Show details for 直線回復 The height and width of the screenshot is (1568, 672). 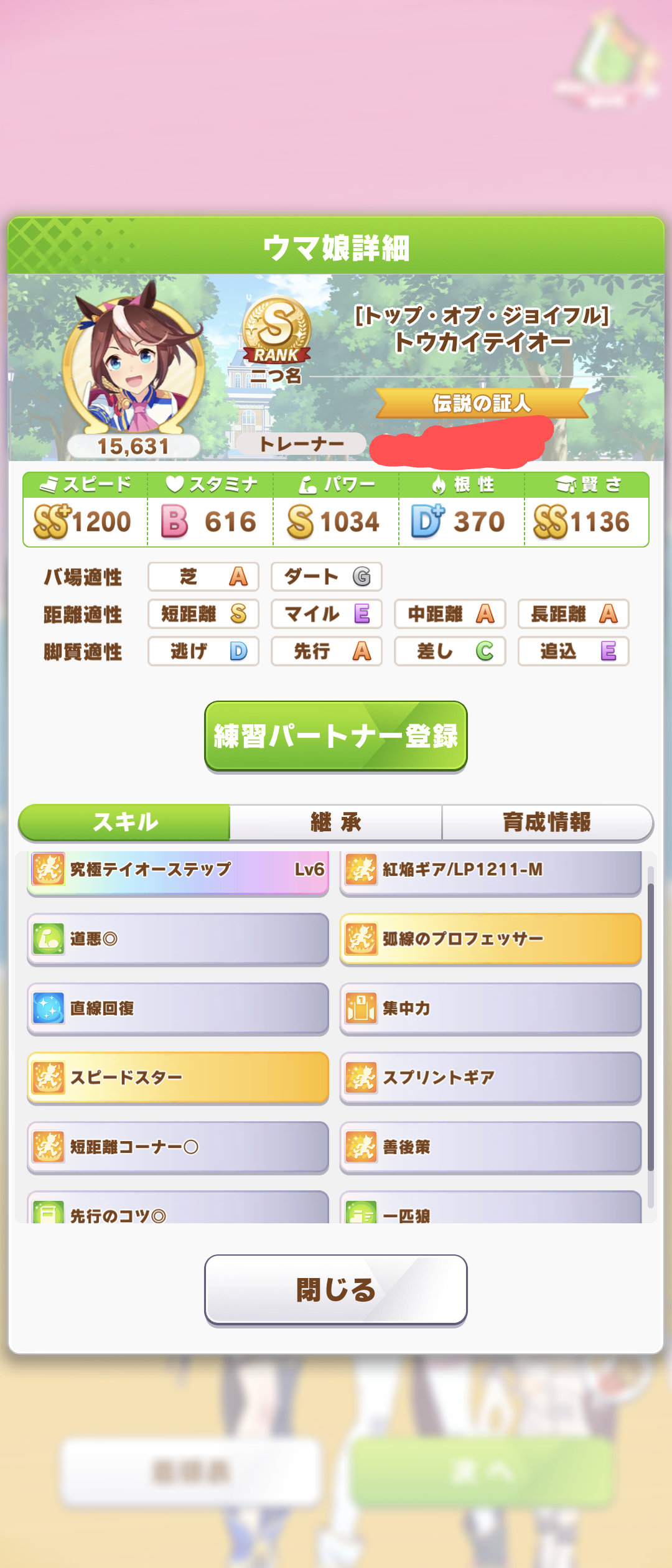click(x=178, y=1008)
